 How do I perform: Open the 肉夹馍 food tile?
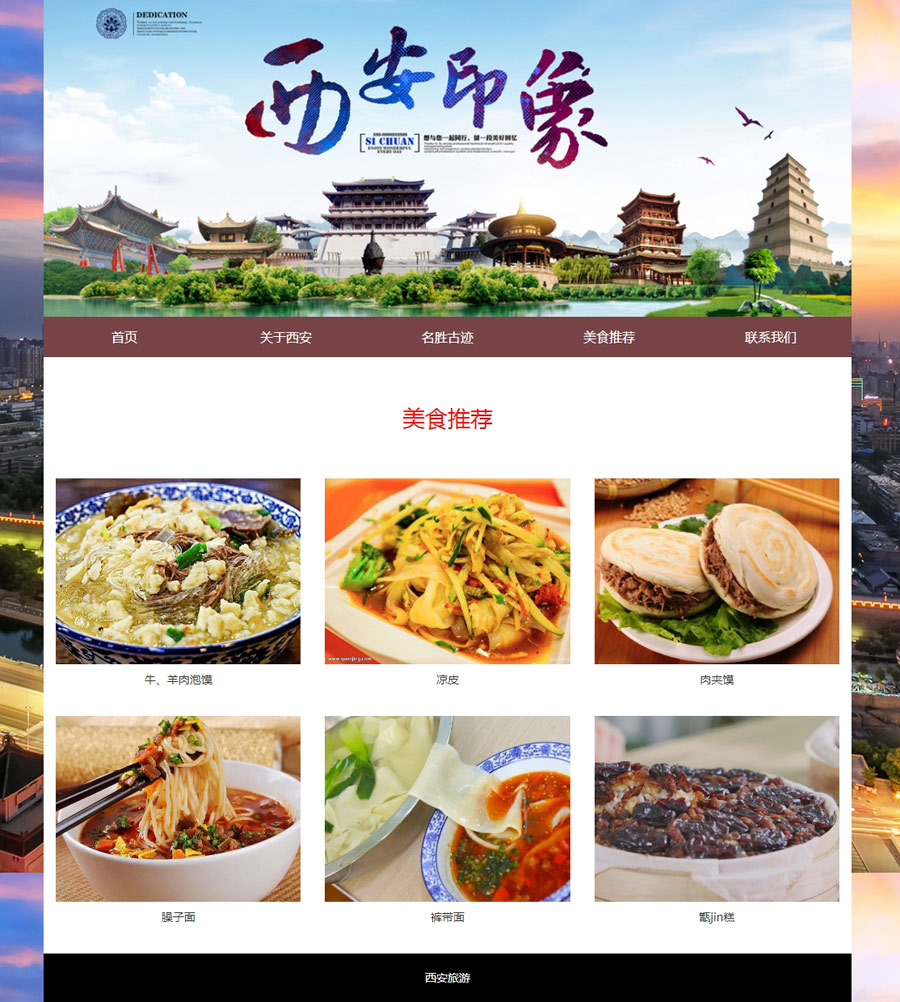click(716, 571)
